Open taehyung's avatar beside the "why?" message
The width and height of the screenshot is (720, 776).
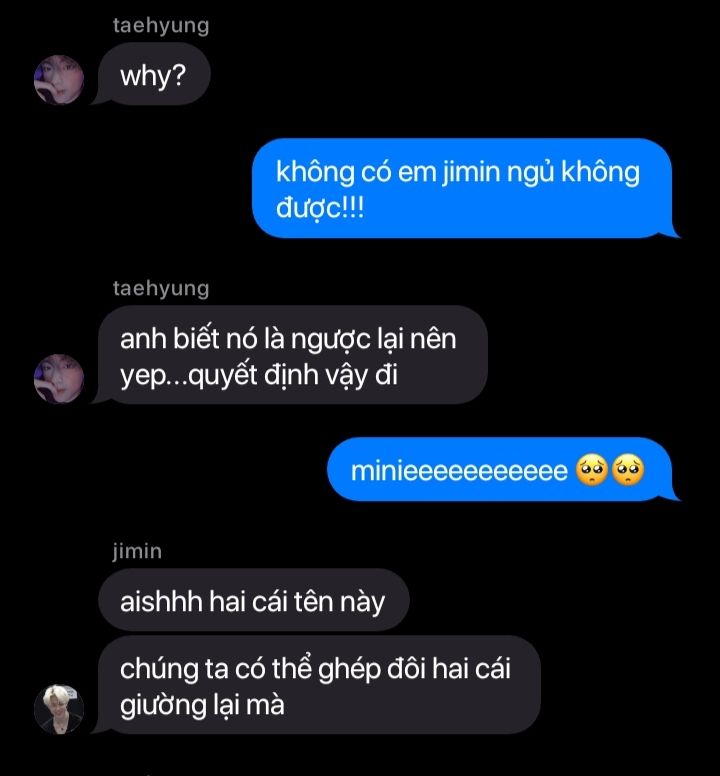(59, 80)
